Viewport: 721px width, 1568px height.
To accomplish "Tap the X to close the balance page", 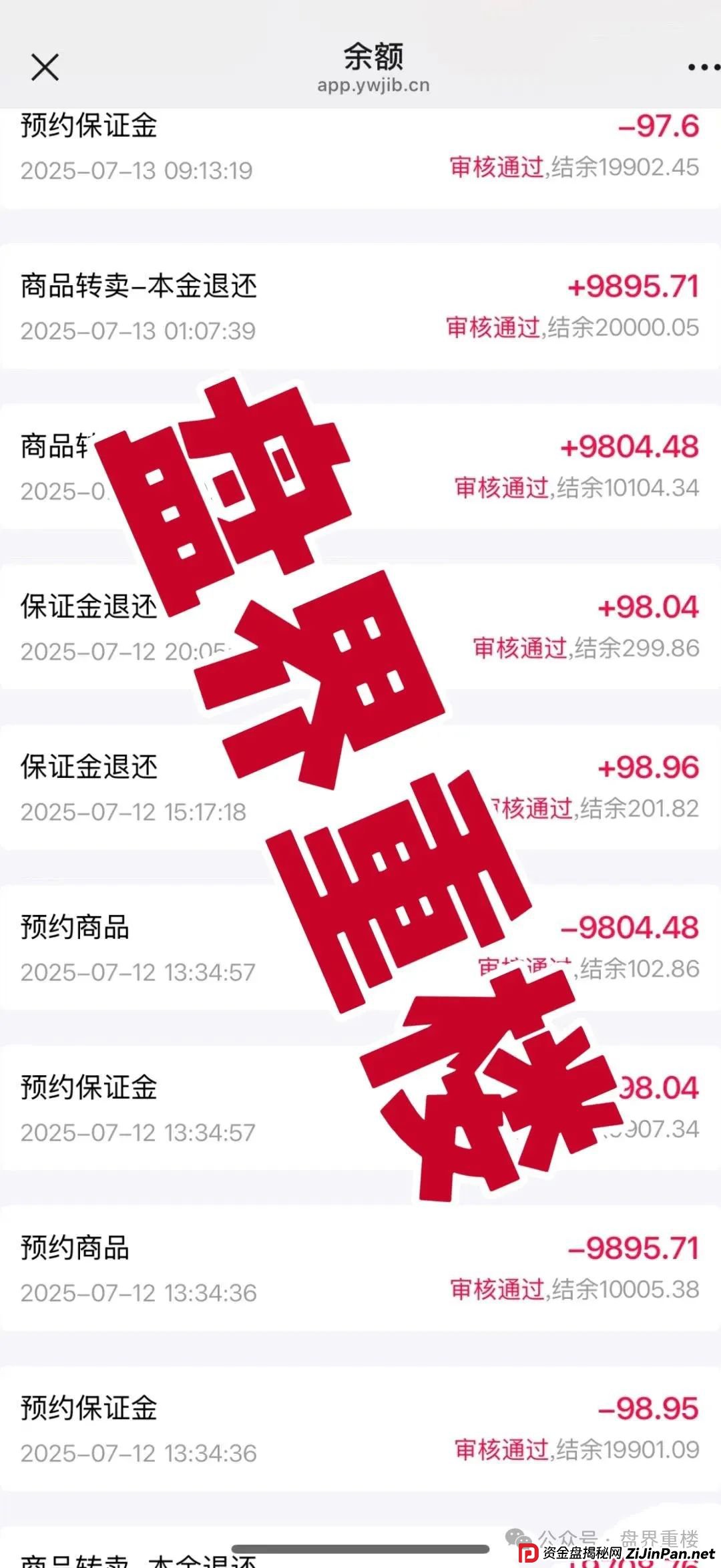I will point(44,67).
